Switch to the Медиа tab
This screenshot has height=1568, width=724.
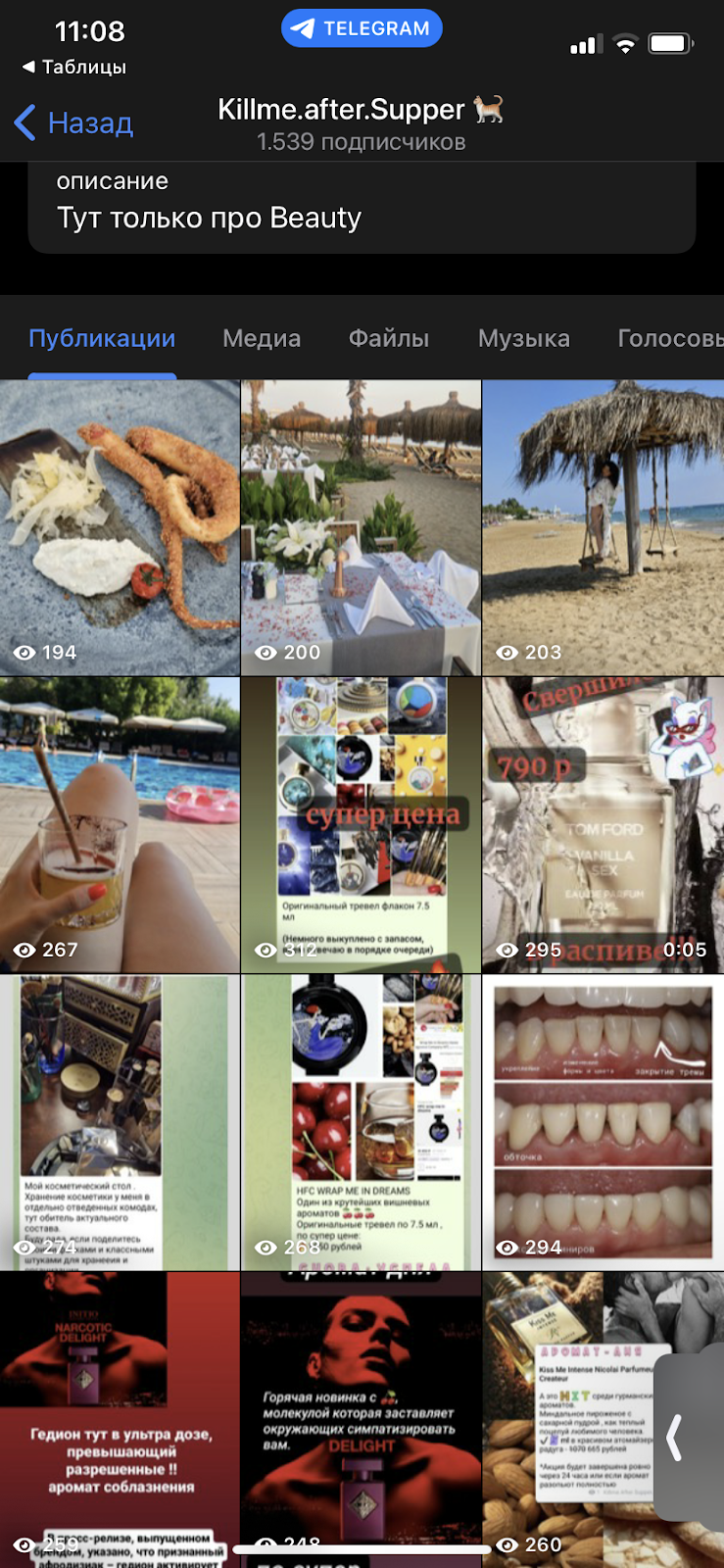262,339
